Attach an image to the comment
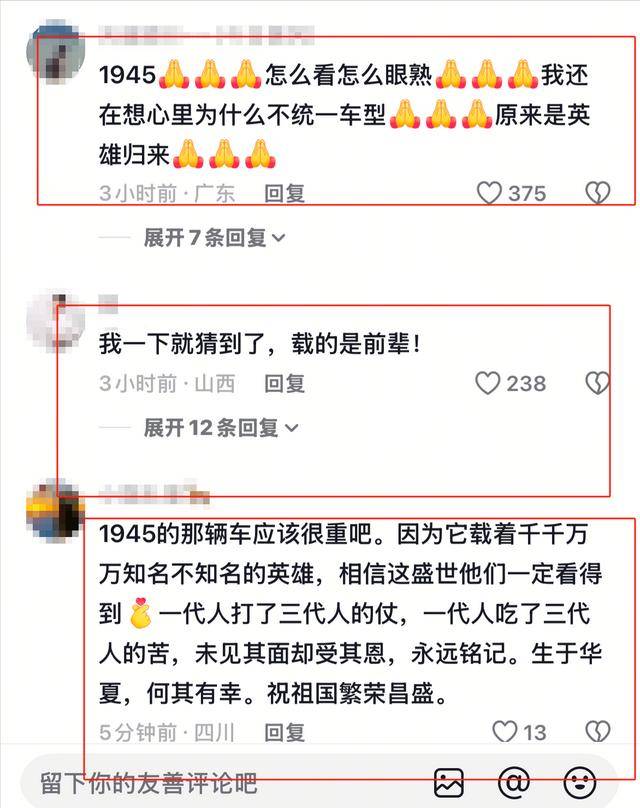The height and width of the screenshot is (808, 640). click(449, 781)
